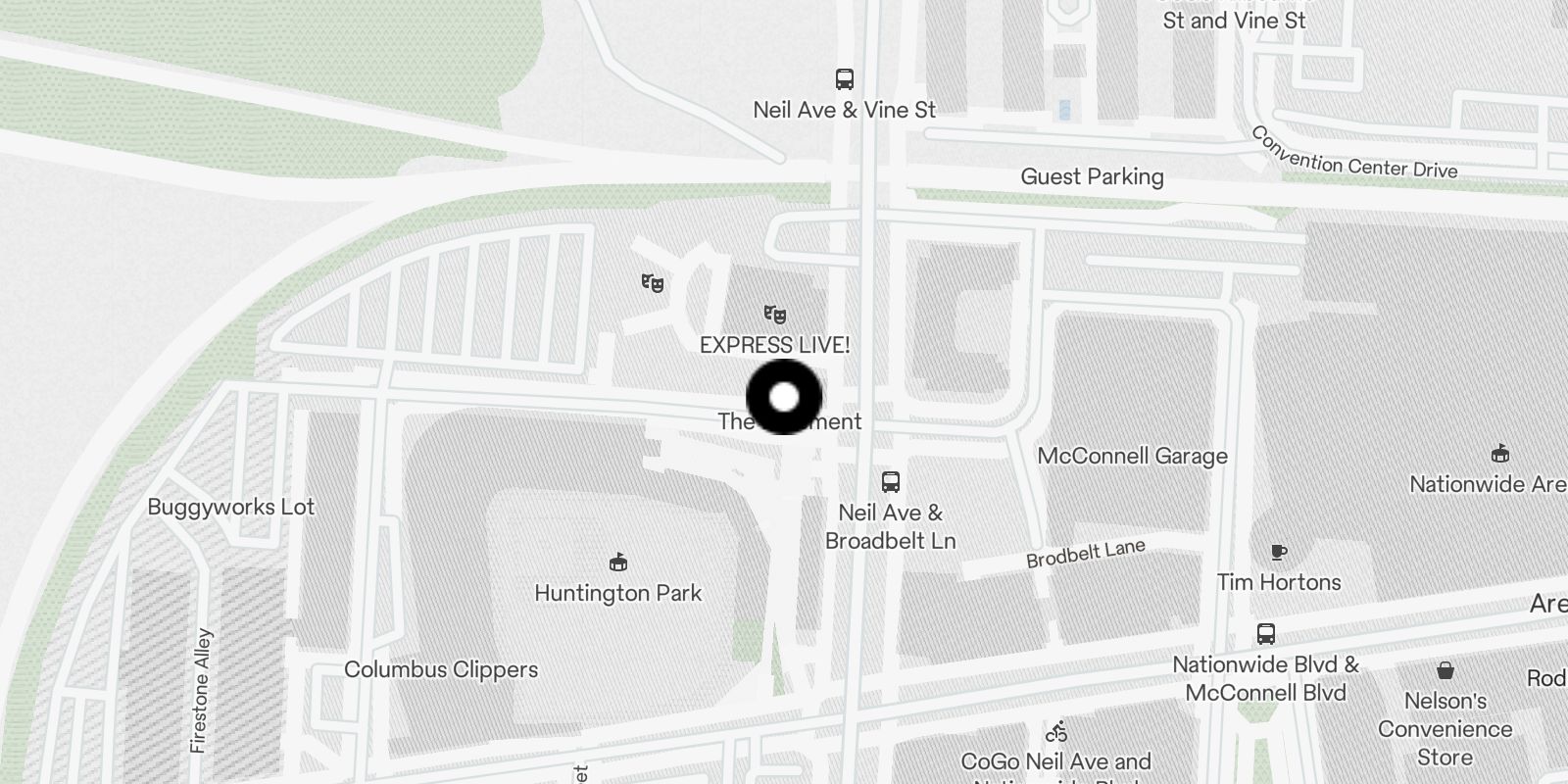
Task: Select the Neil Ave & Vine St bus stop
Action: pos(844,79)
